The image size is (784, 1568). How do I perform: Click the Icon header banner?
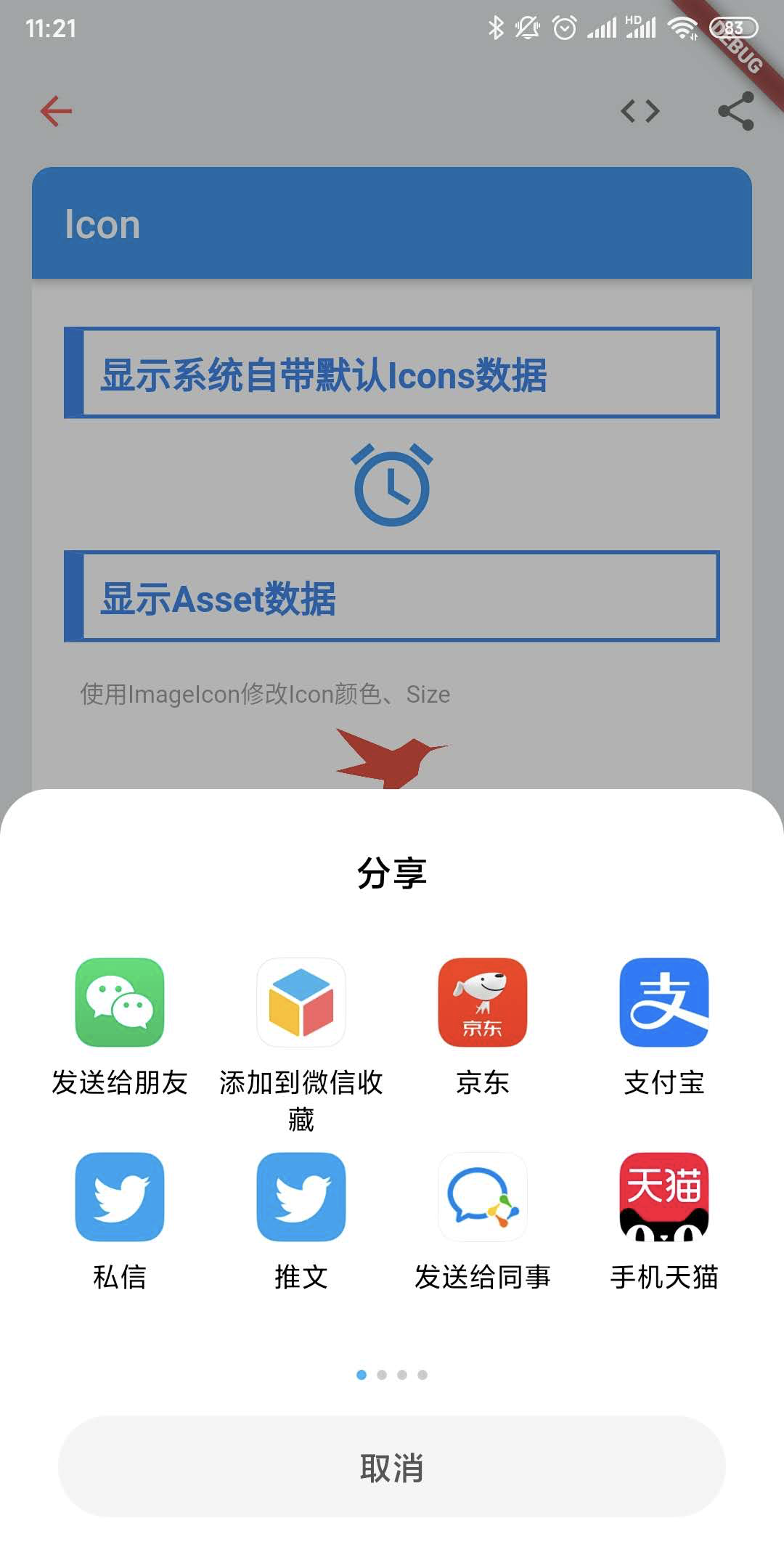392,223
